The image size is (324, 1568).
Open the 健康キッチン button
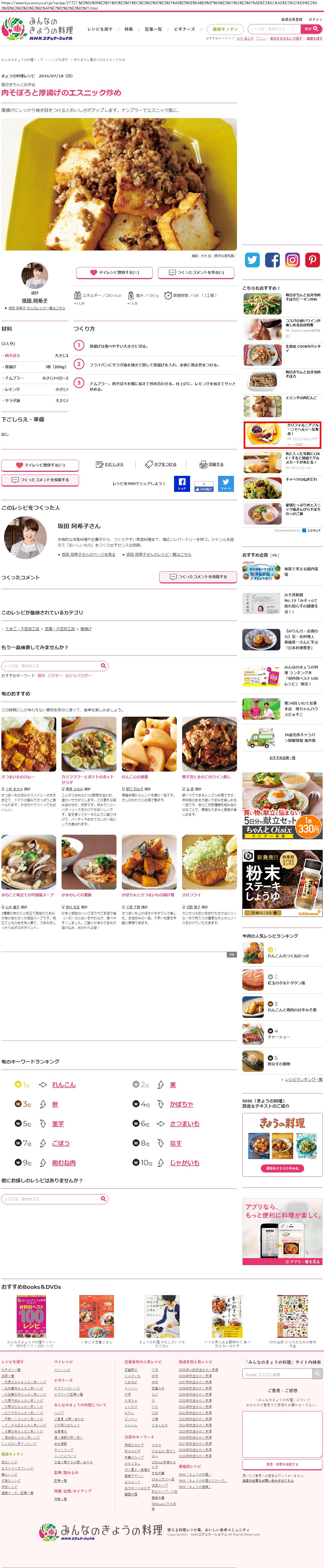coord(225,29)
